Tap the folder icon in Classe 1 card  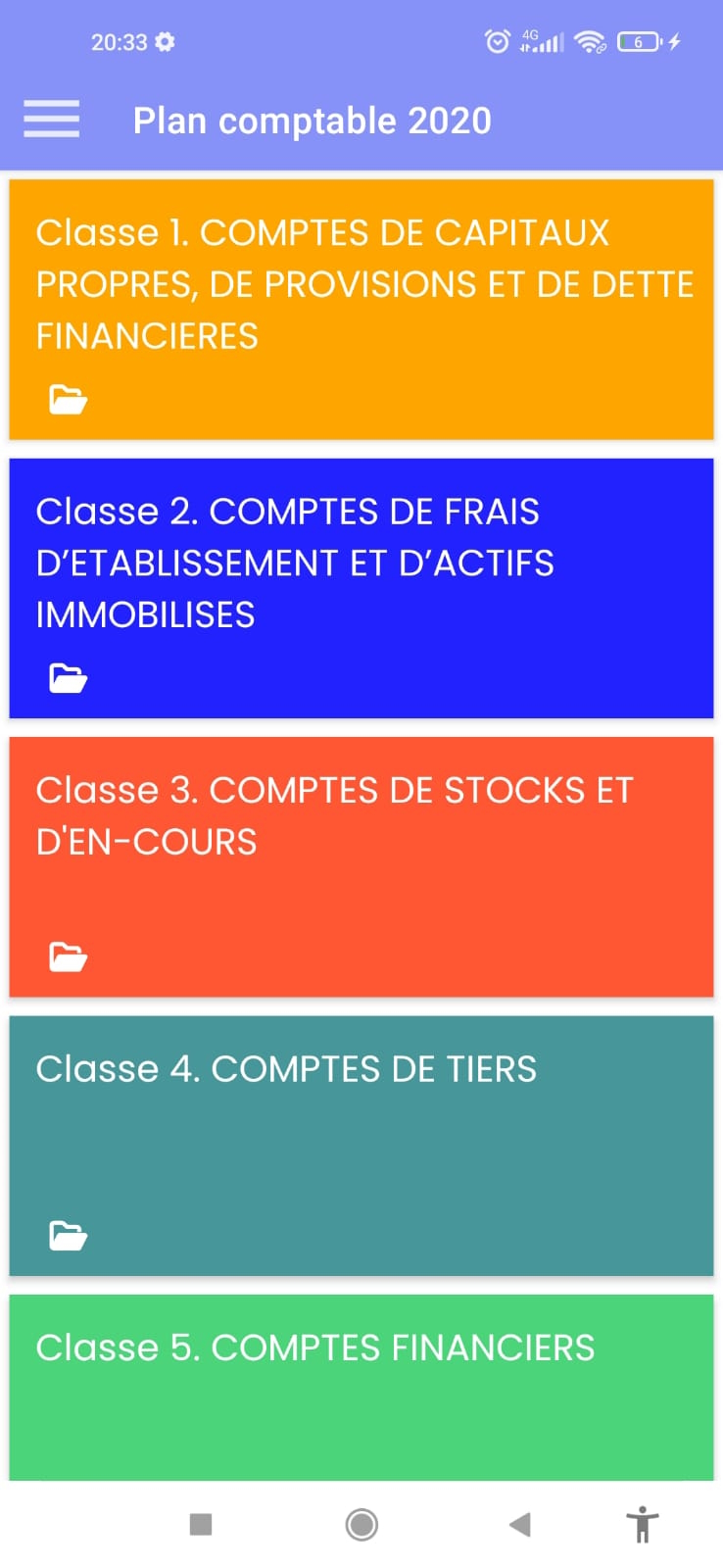69,400
